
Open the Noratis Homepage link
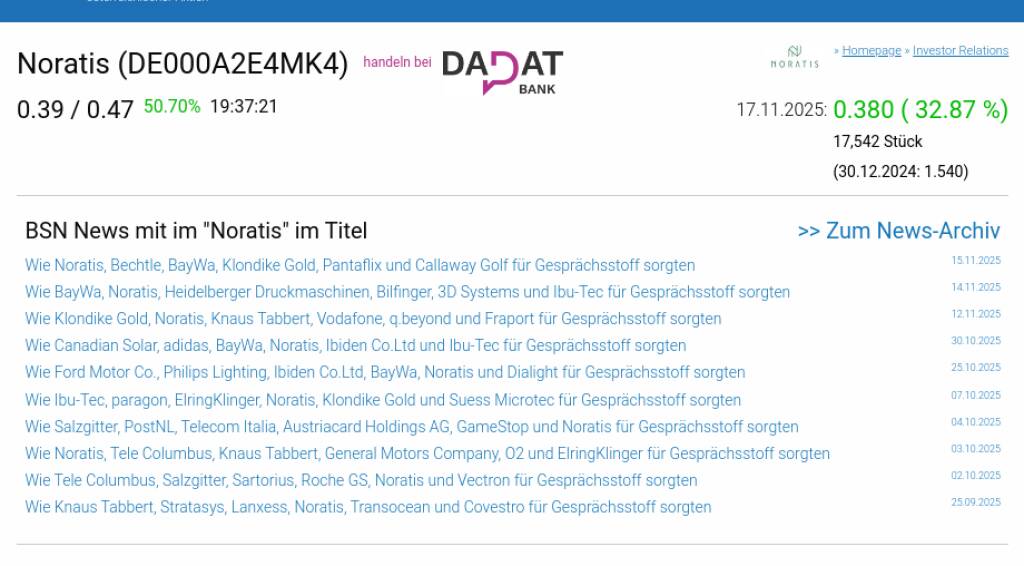pos(871,51)
